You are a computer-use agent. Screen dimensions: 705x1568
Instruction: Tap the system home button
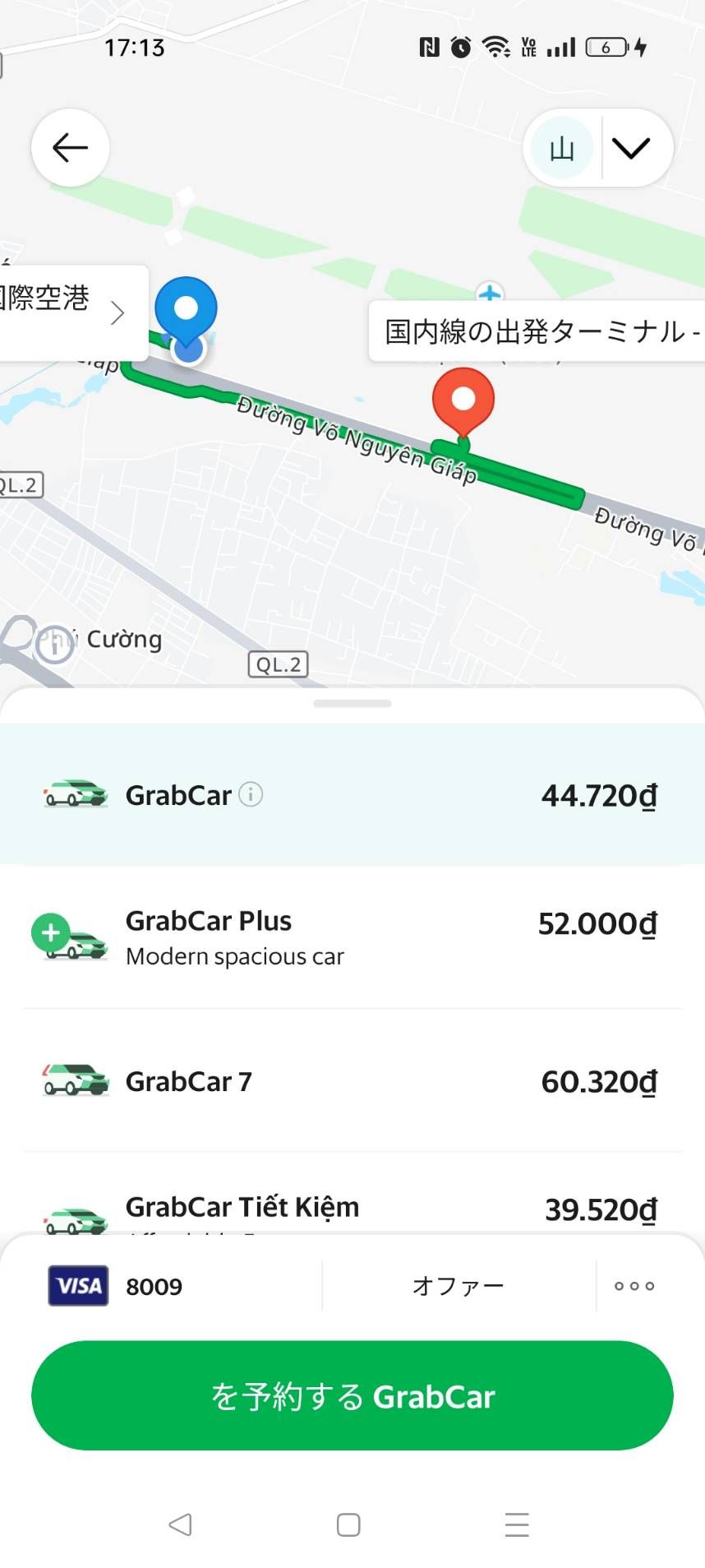point(348,1525)
